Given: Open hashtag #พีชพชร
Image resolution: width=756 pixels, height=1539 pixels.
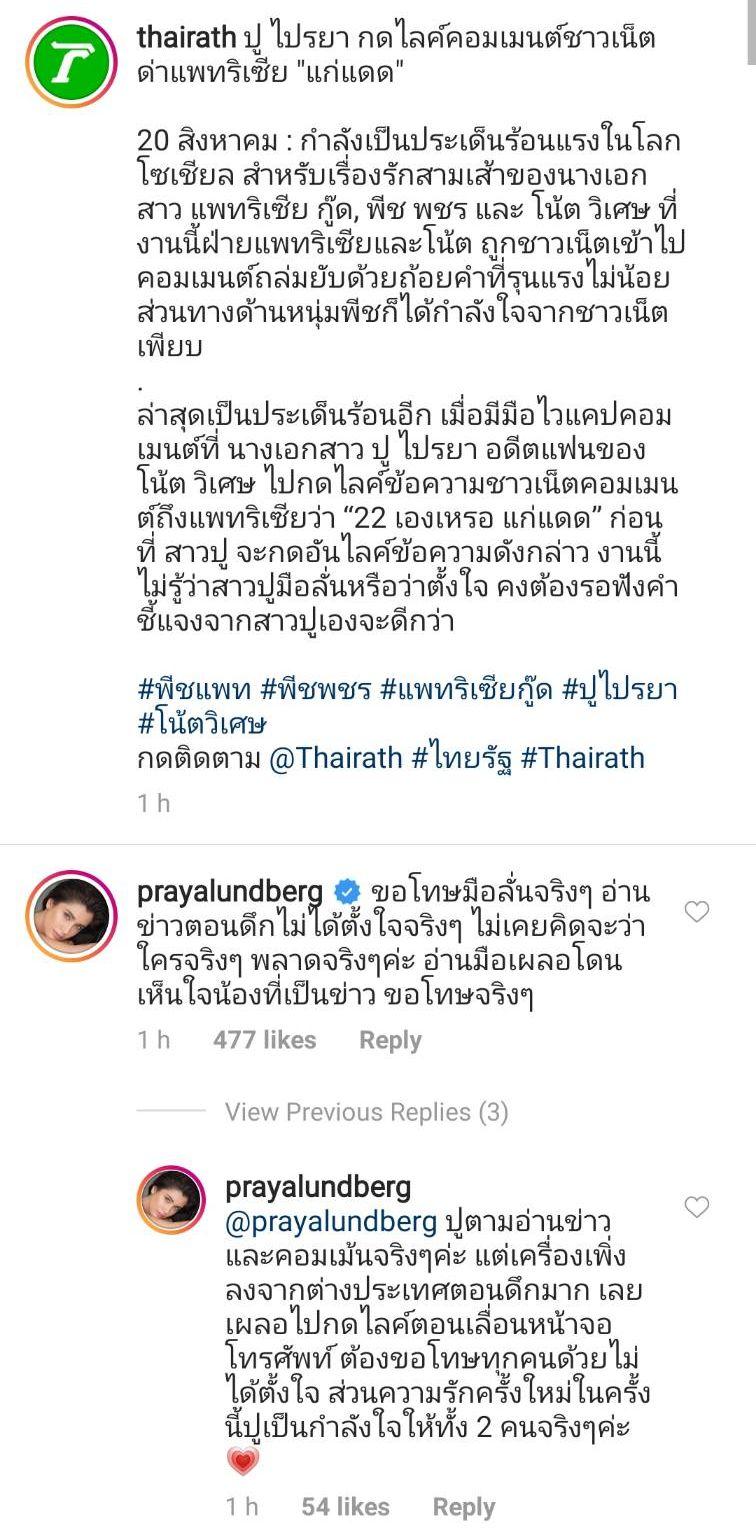Looking at the screenshot, I should pyautogui.click(x=315, y=690).
